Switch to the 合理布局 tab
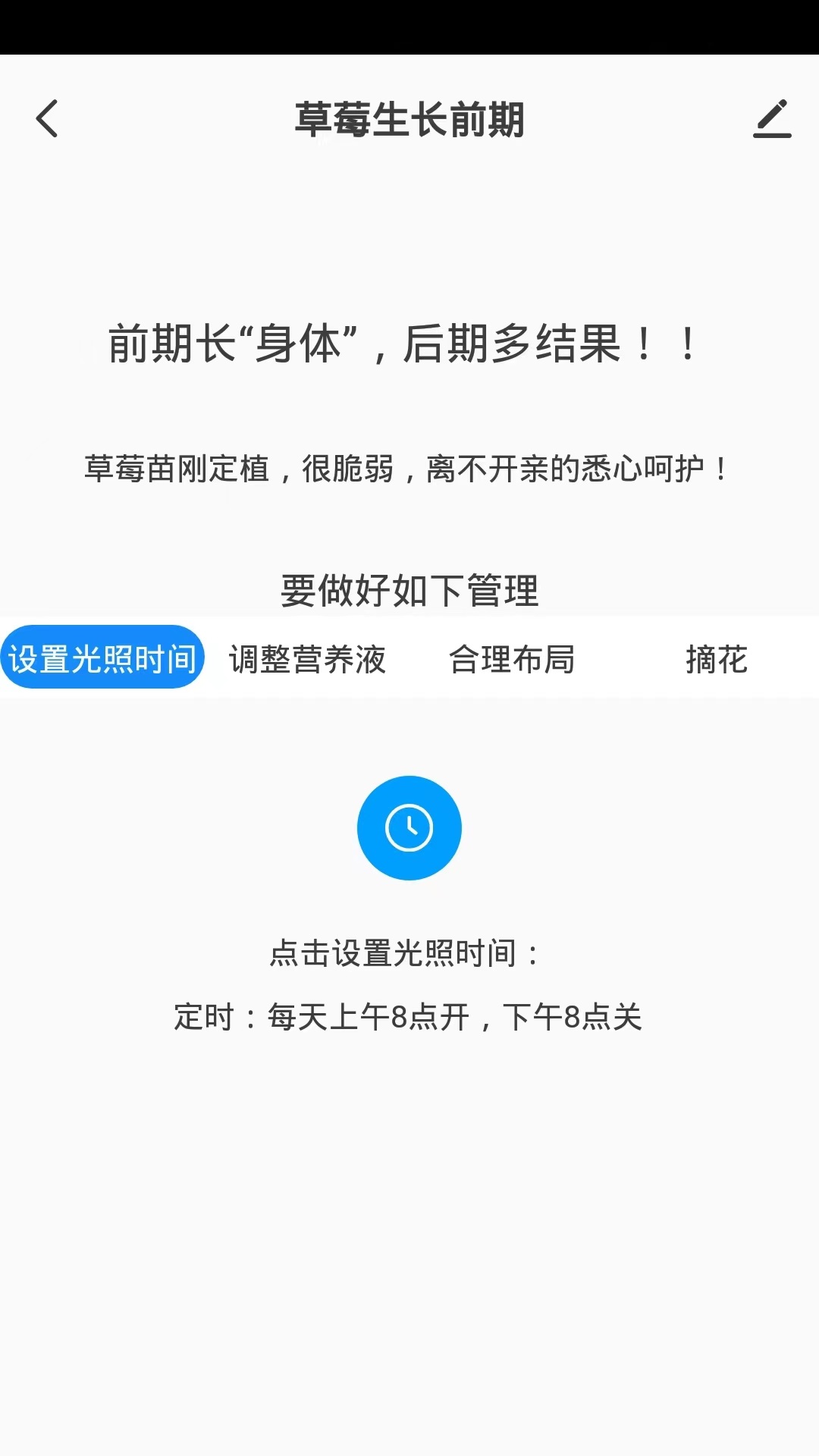Image resolution: width=819 pixels, height=1456 pixels. coord(512,659)
